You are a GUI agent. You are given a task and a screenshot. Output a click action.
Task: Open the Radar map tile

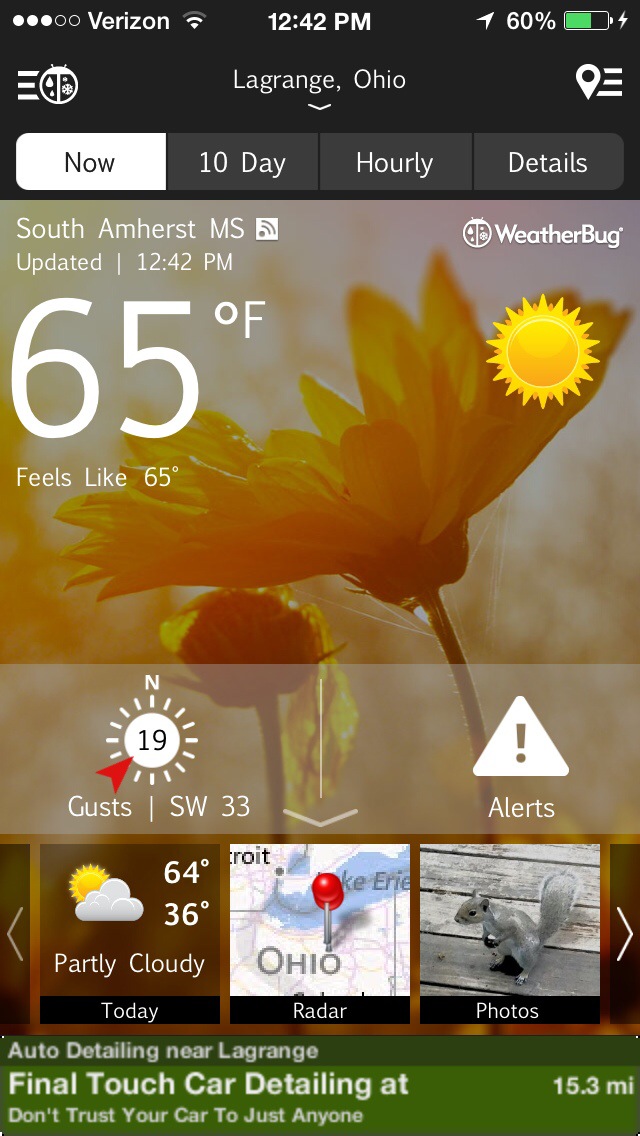[320, 933]
